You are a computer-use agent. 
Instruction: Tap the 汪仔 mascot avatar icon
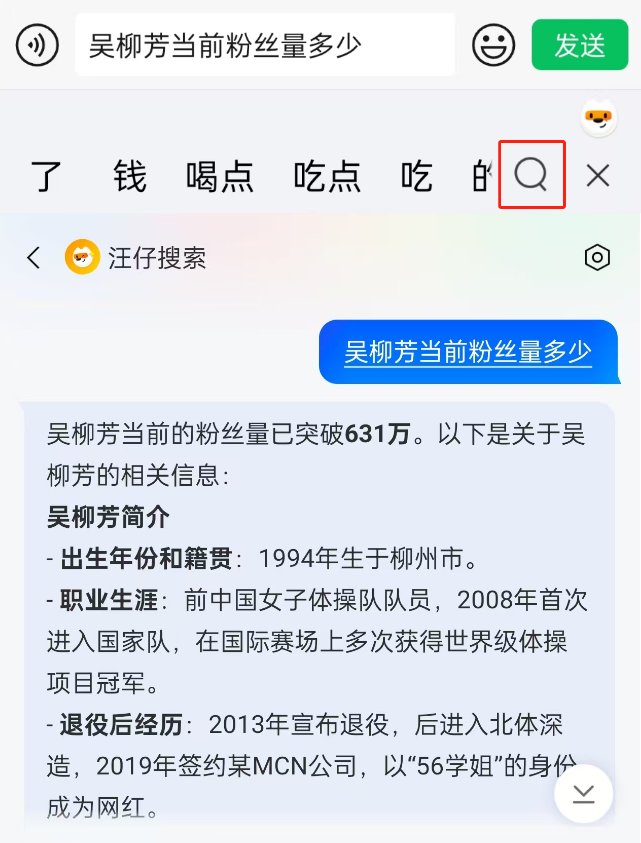599,119
